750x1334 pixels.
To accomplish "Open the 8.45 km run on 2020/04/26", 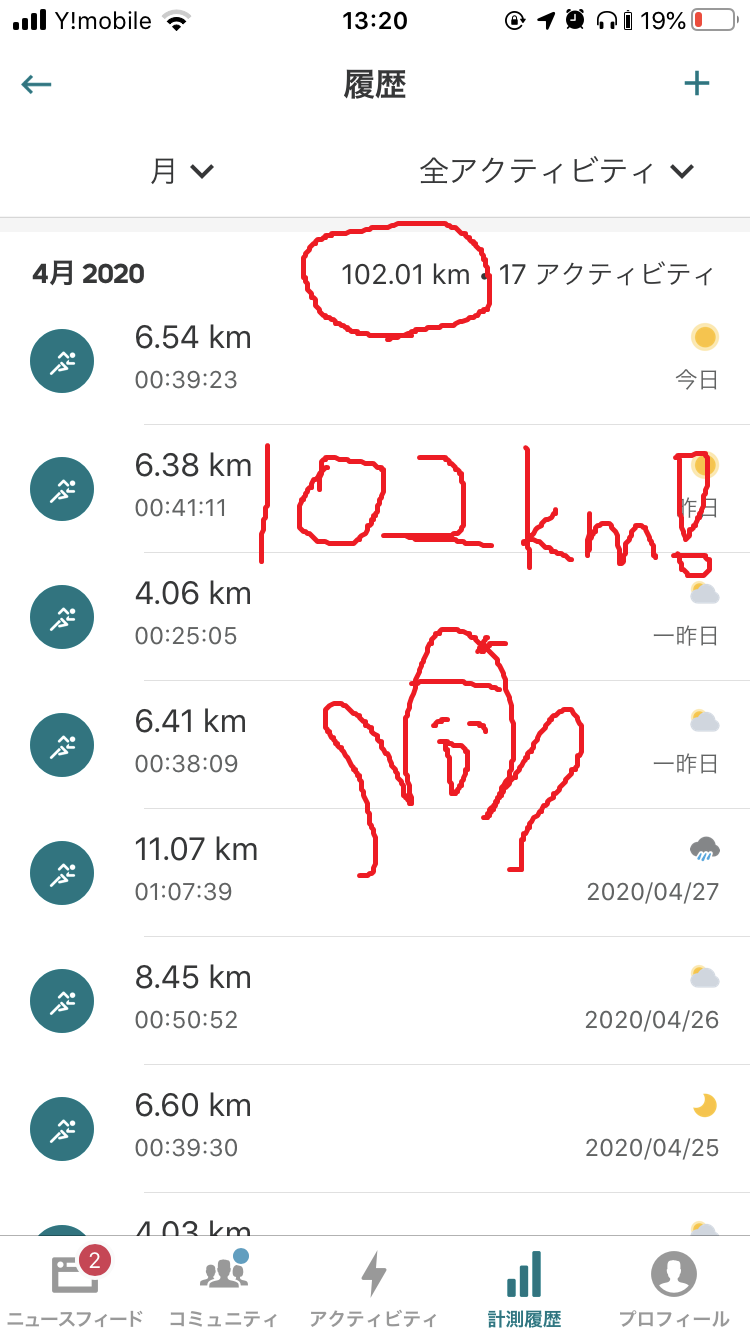I will click(375, 997).
